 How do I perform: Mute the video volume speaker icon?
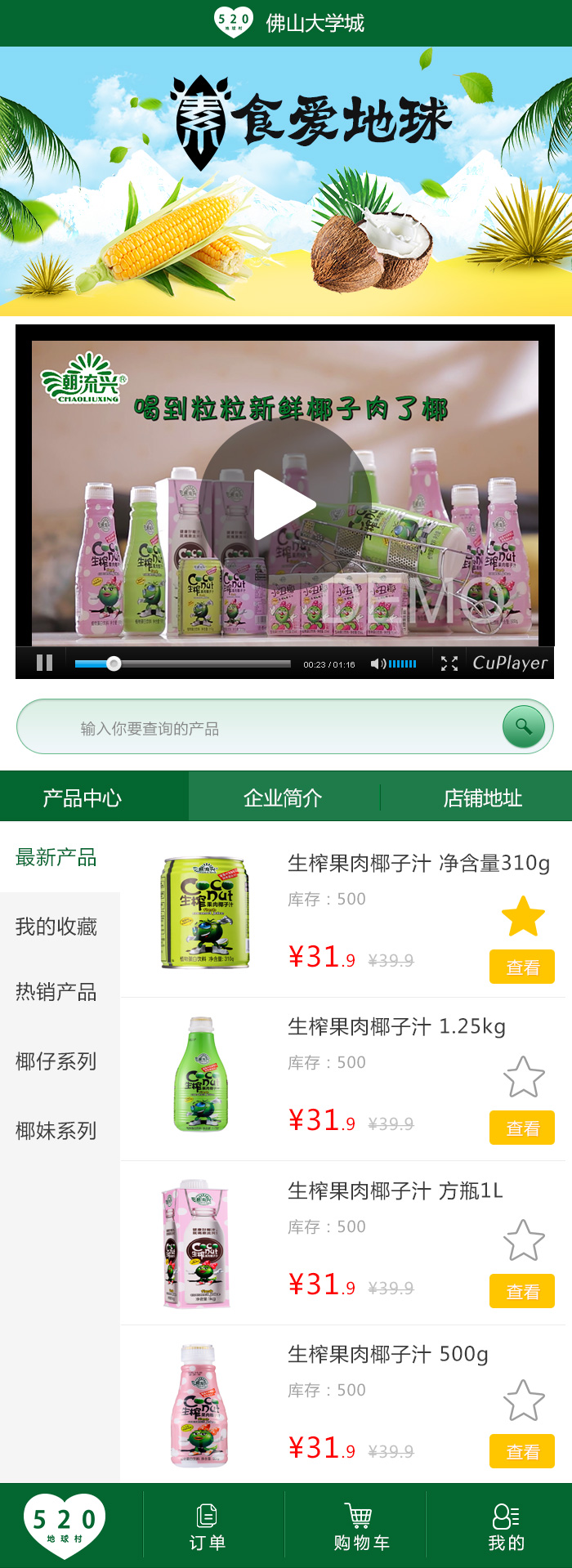point(377,663)
